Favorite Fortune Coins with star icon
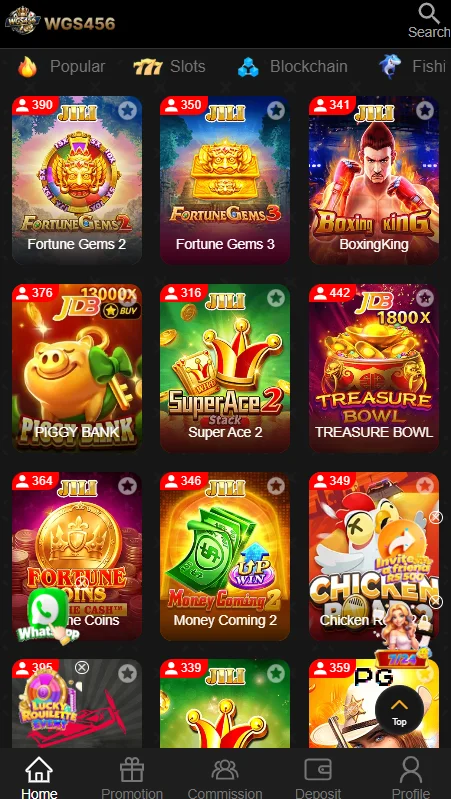This screenshot has height=799, width=451. 127,486
